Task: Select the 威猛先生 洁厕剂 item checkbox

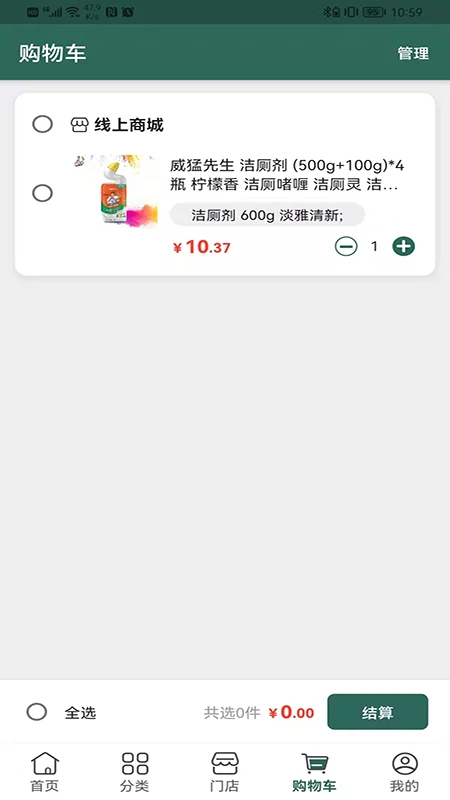Action: pos(42,193)
